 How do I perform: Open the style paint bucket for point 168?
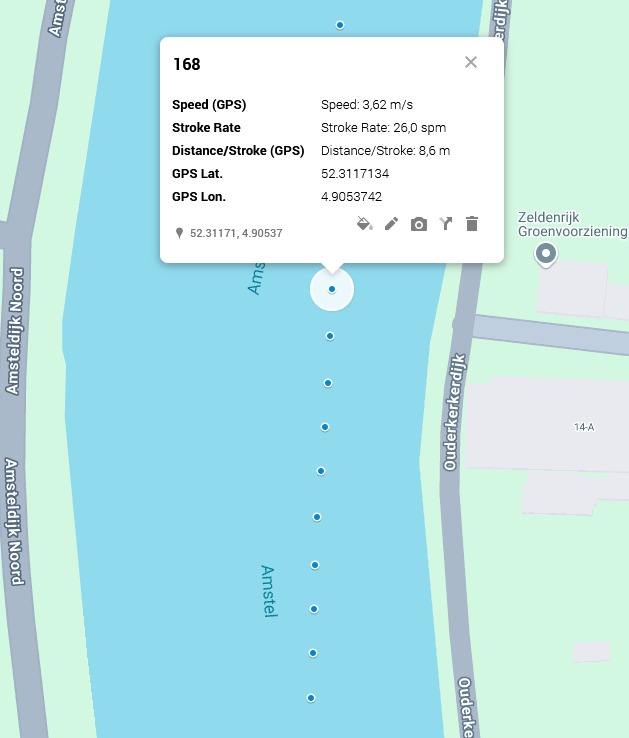pos(364,224)
